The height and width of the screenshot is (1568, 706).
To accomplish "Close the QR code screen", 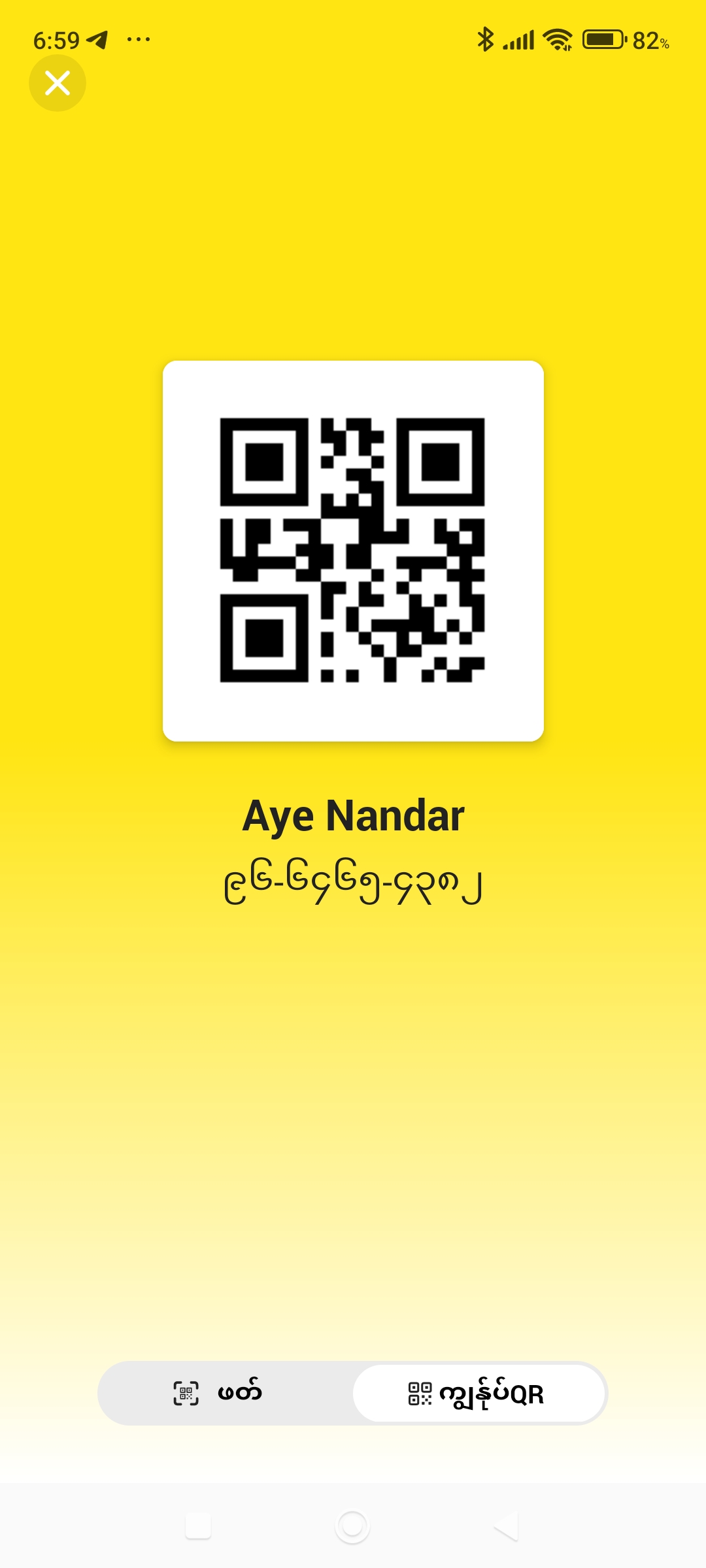I will tap(58, 83).
